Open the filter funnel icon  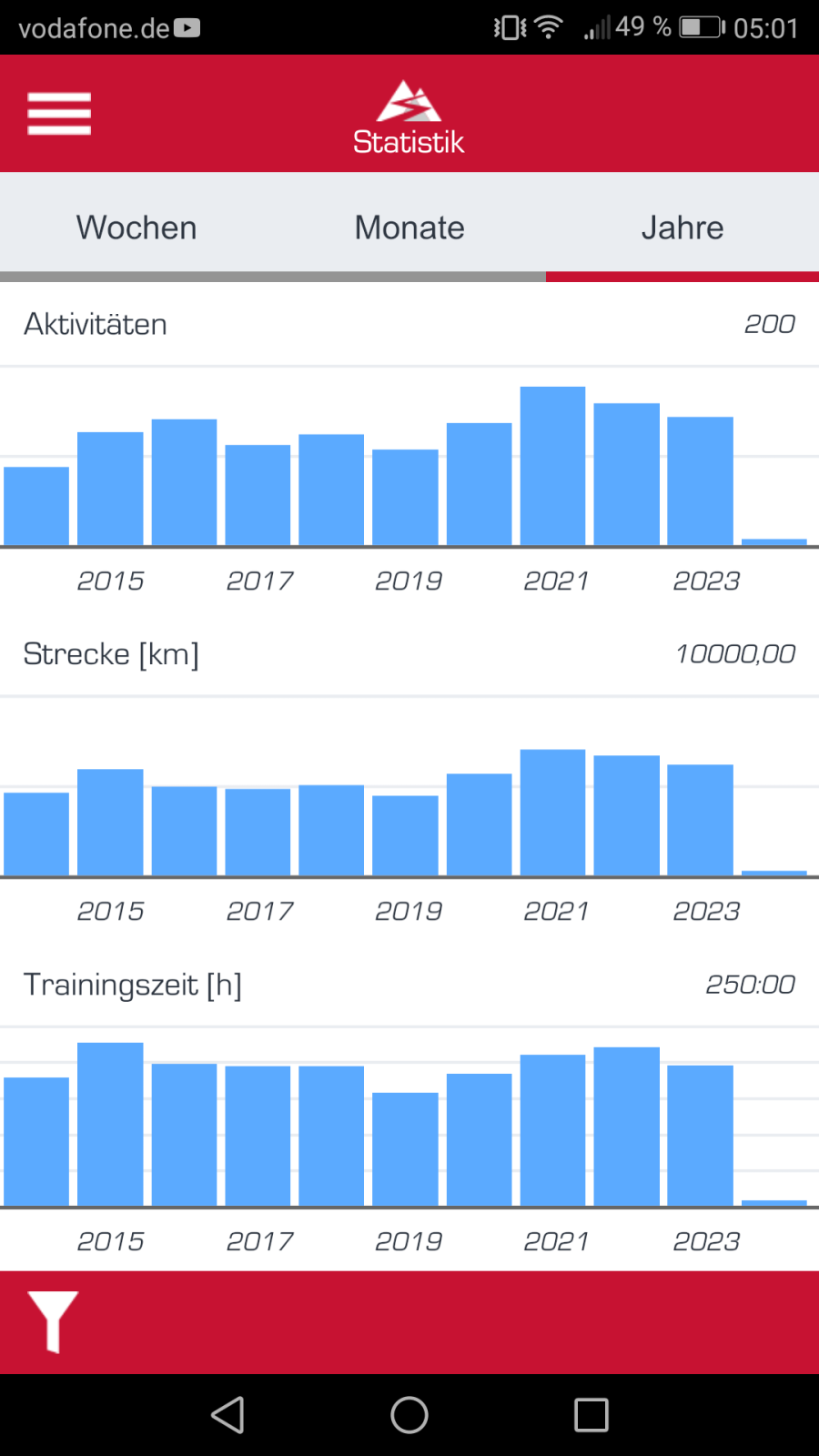point(53,1321)
